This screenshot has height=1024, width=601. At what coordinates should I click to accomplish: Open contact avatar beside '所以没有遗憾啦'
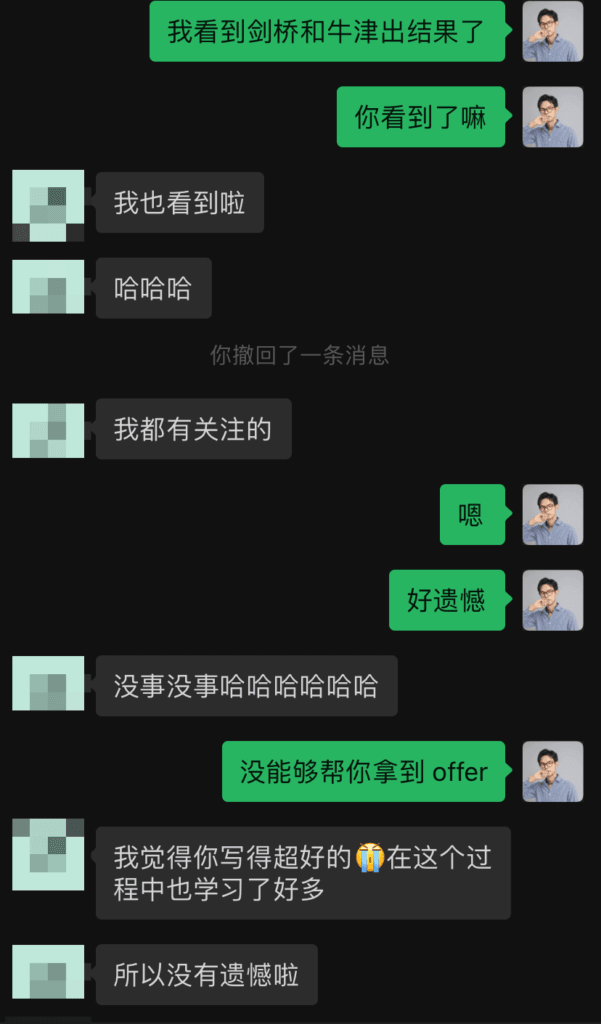pyautogui.click(x=48, y=975)
